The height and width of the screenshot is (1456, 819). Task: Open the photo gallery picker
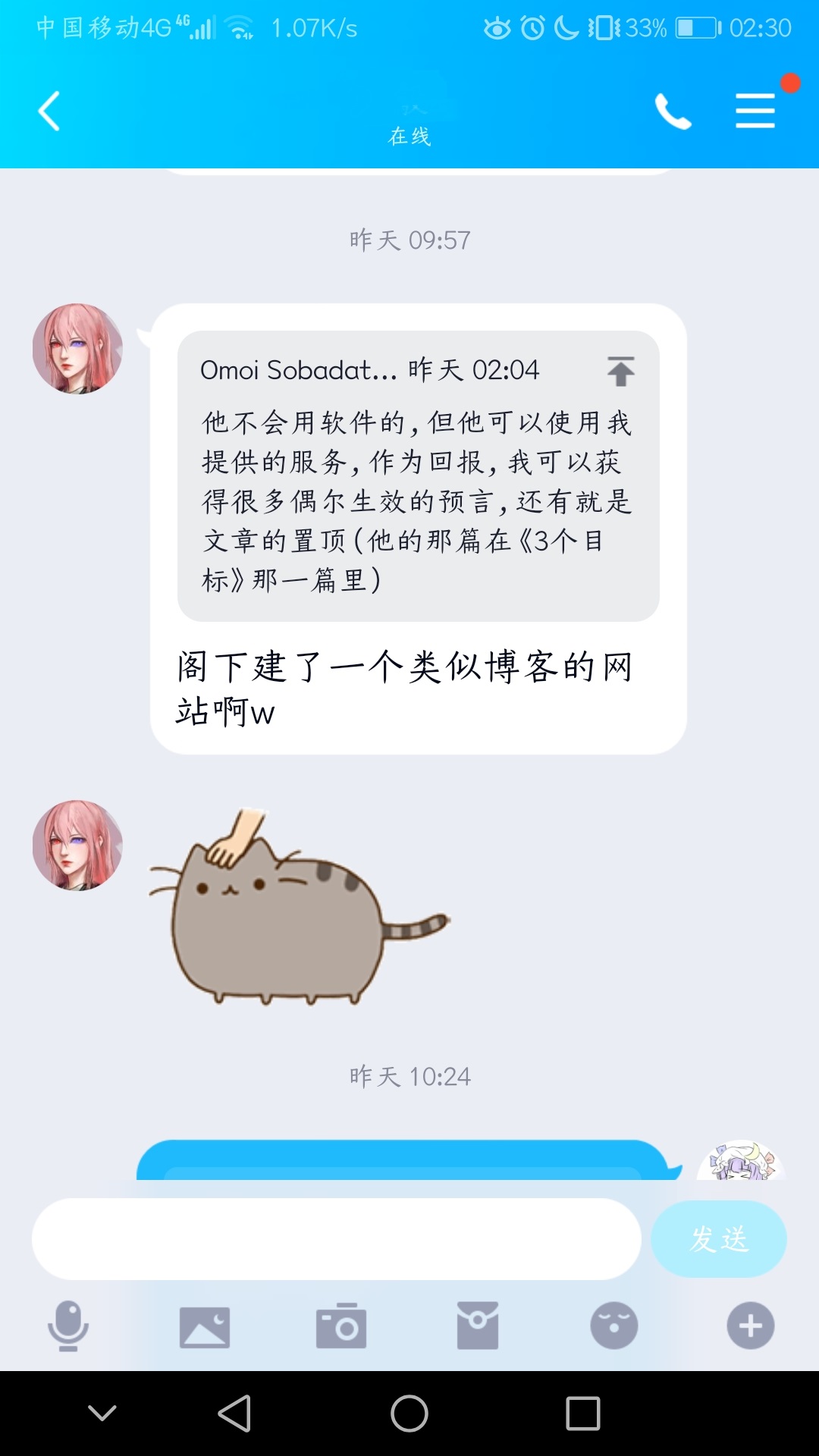(x=205, y=1326)
